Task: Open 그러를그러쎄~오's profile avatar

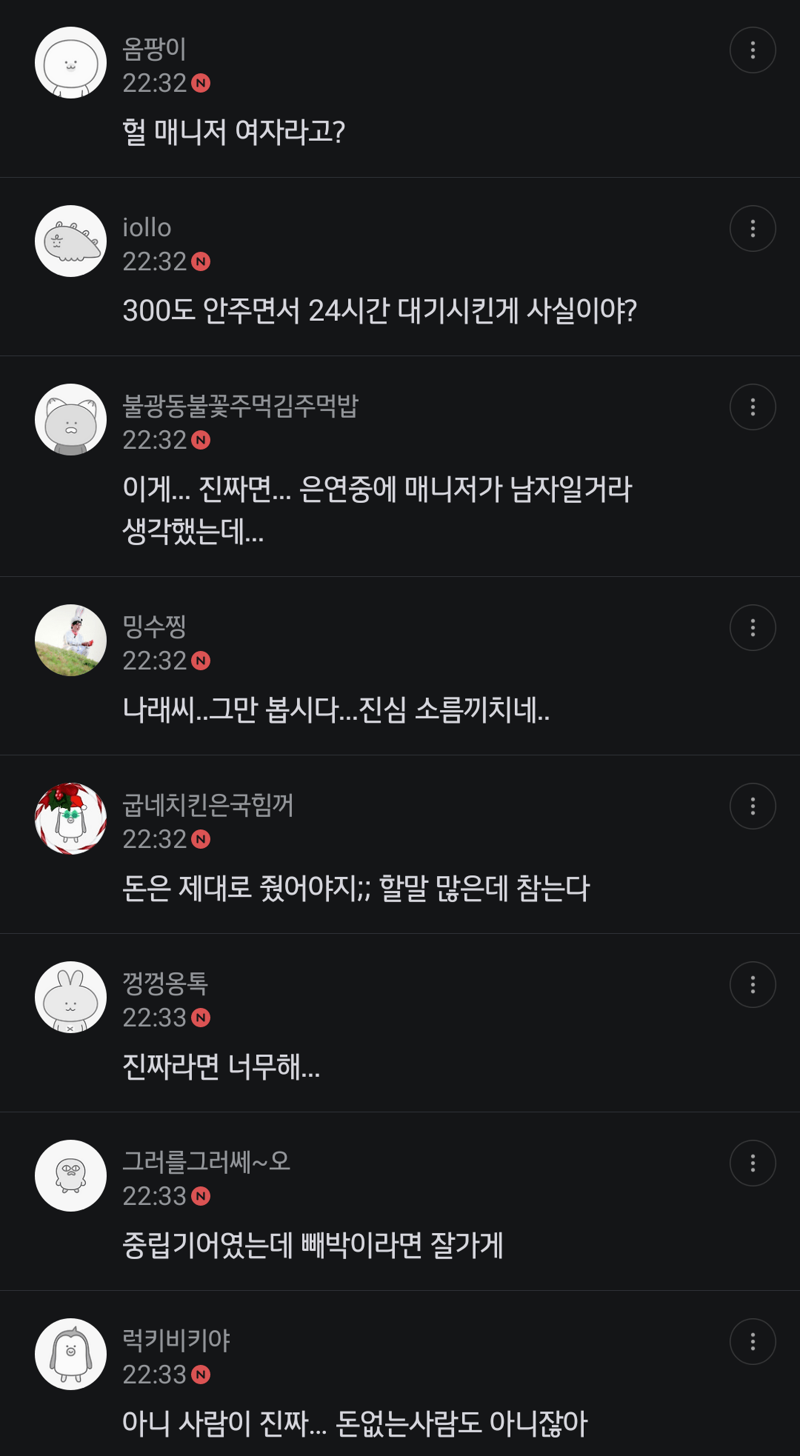Action: coord(71,1176)
